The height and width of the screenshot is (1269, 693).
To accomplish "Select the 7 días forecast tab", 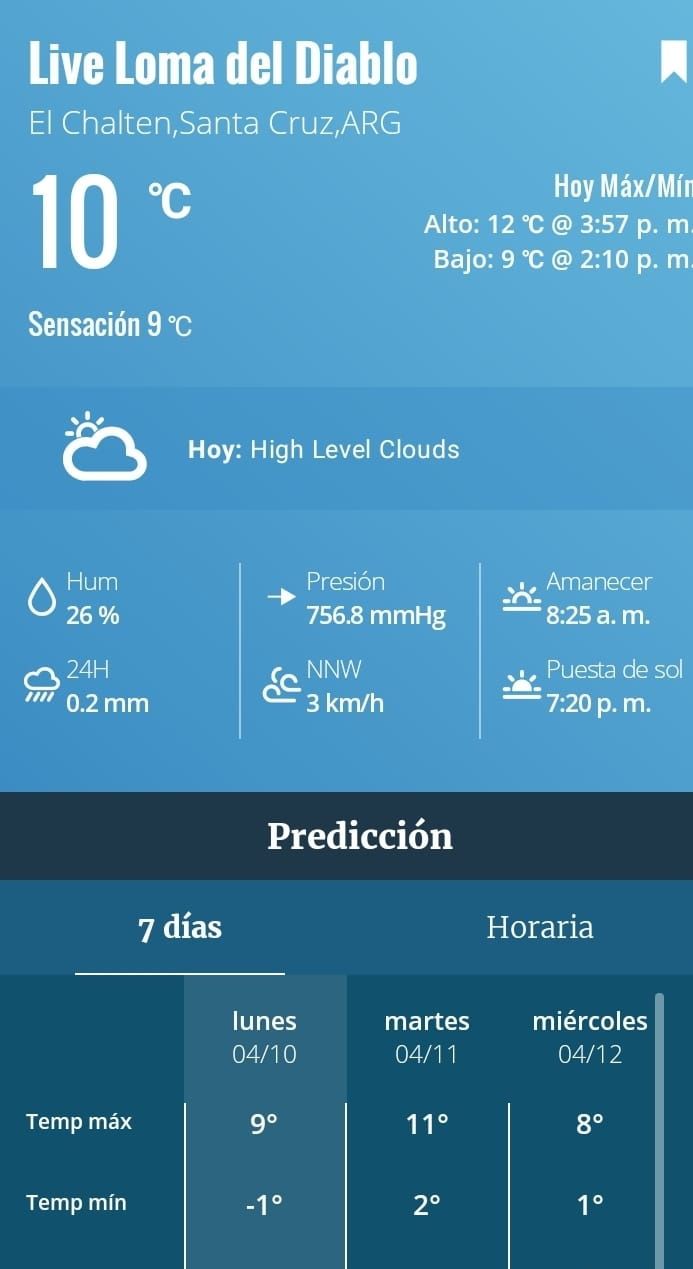I will tap(180, 927).
